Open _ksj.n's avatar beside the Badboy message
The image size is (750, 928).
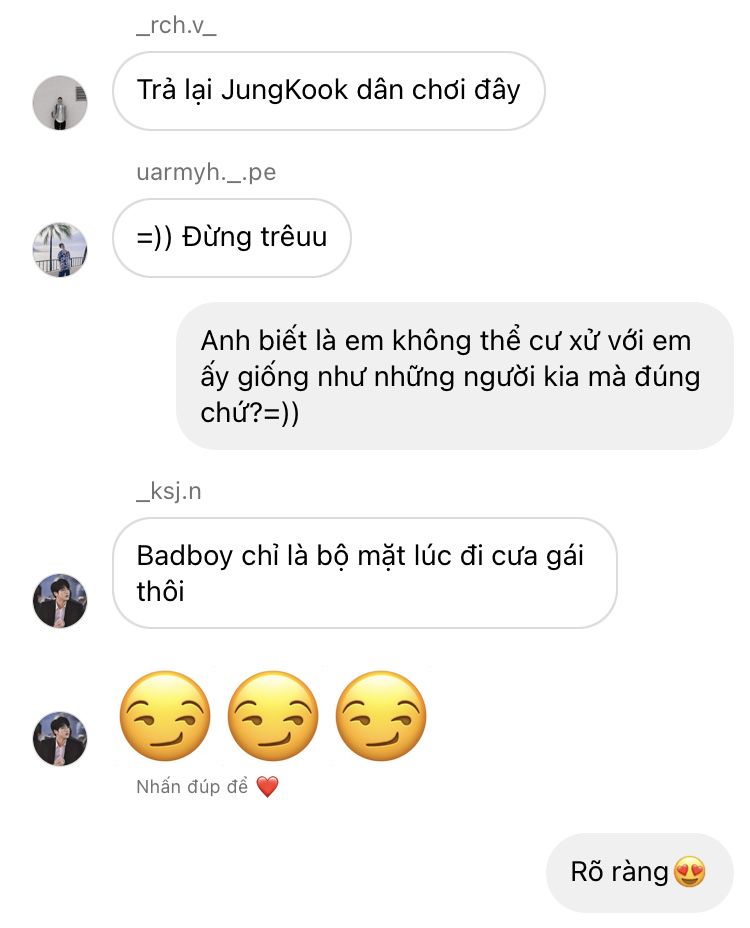coord(60,600)
